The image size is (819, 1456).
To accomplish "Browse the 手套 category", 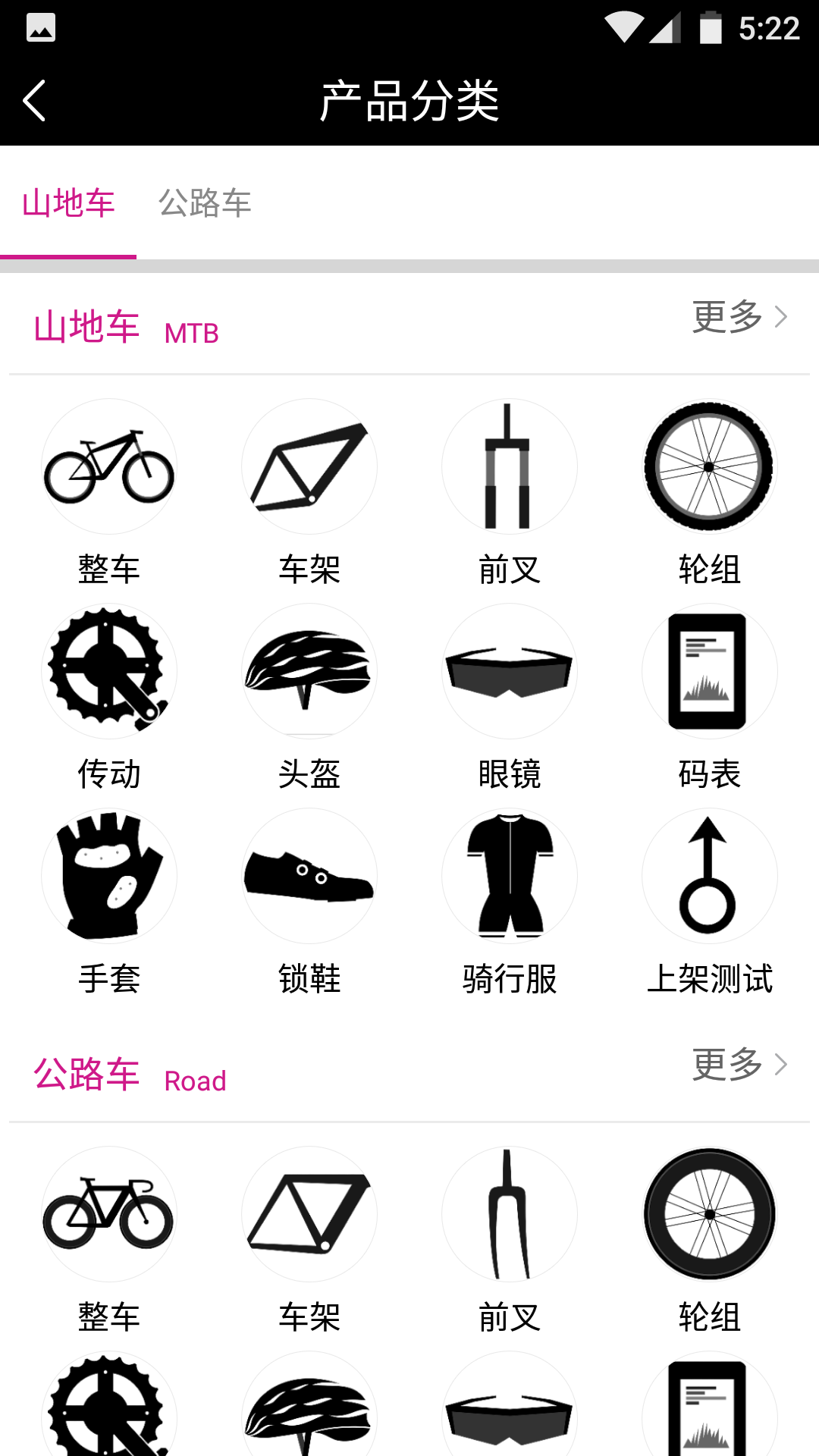I will tap(109, 902).
